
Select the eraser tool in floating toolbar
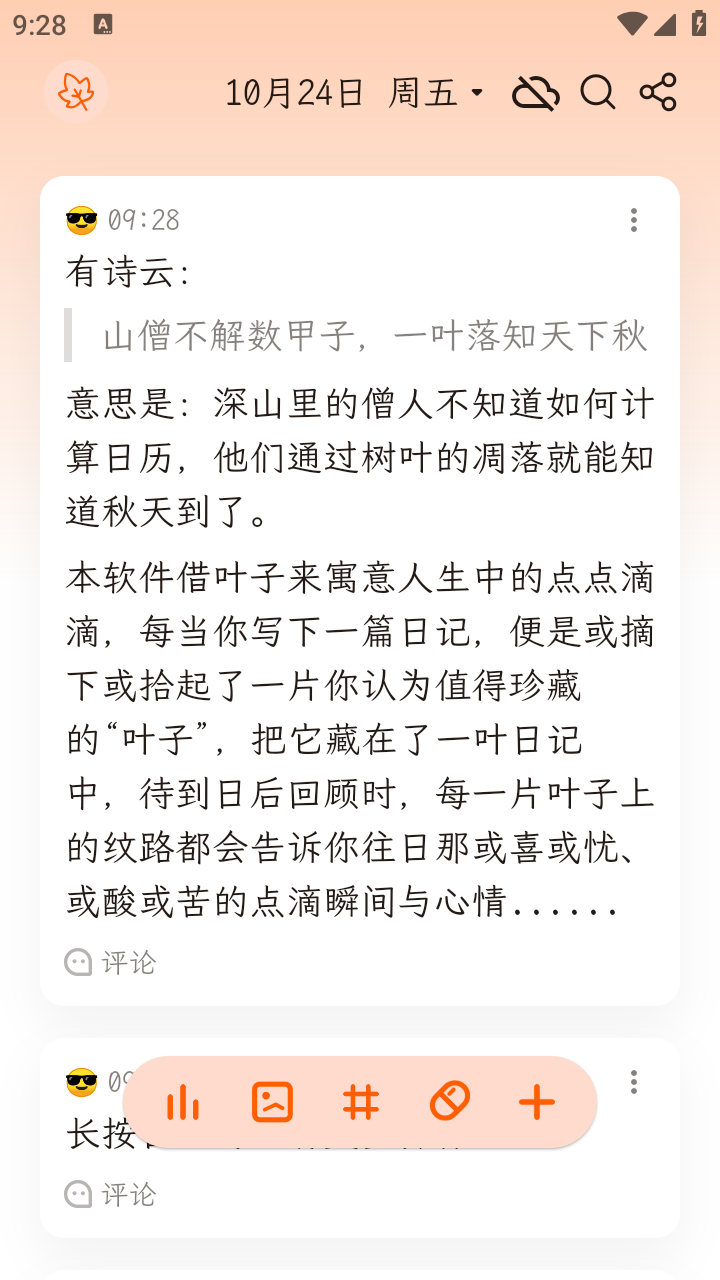pos(449,1102)
